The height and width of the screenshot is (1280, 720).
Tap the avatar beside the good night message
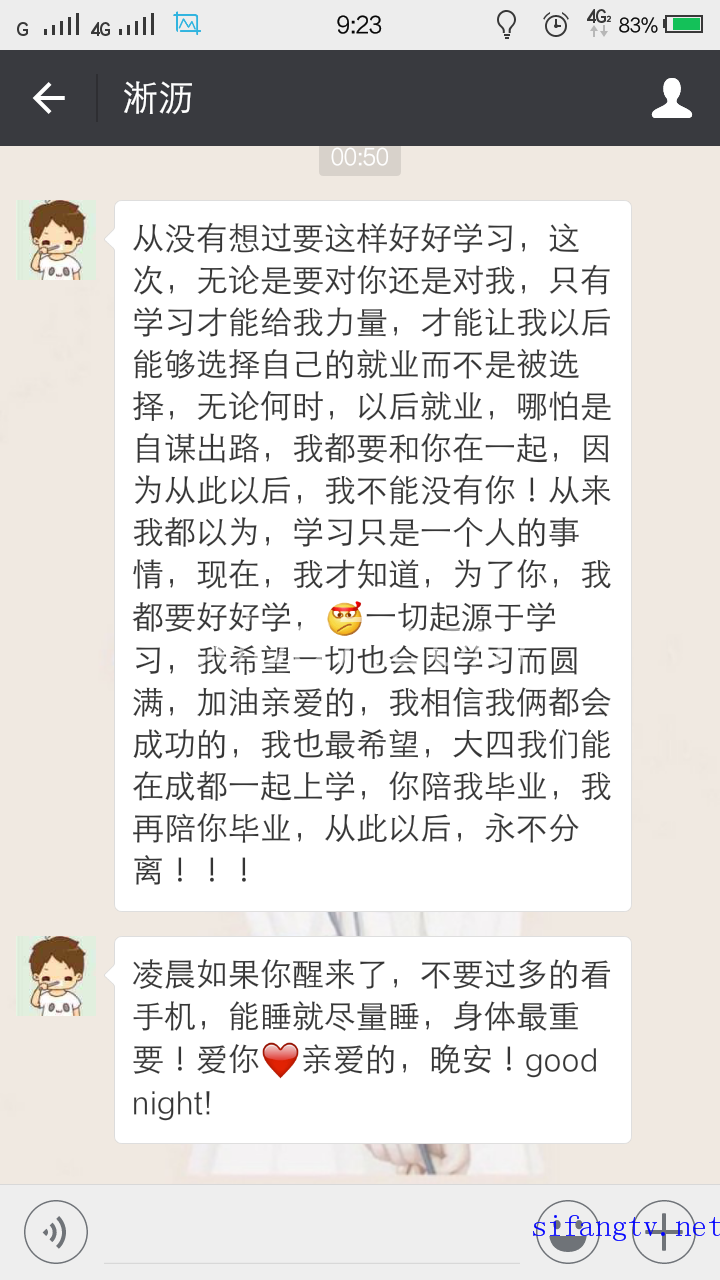[56, 976]
